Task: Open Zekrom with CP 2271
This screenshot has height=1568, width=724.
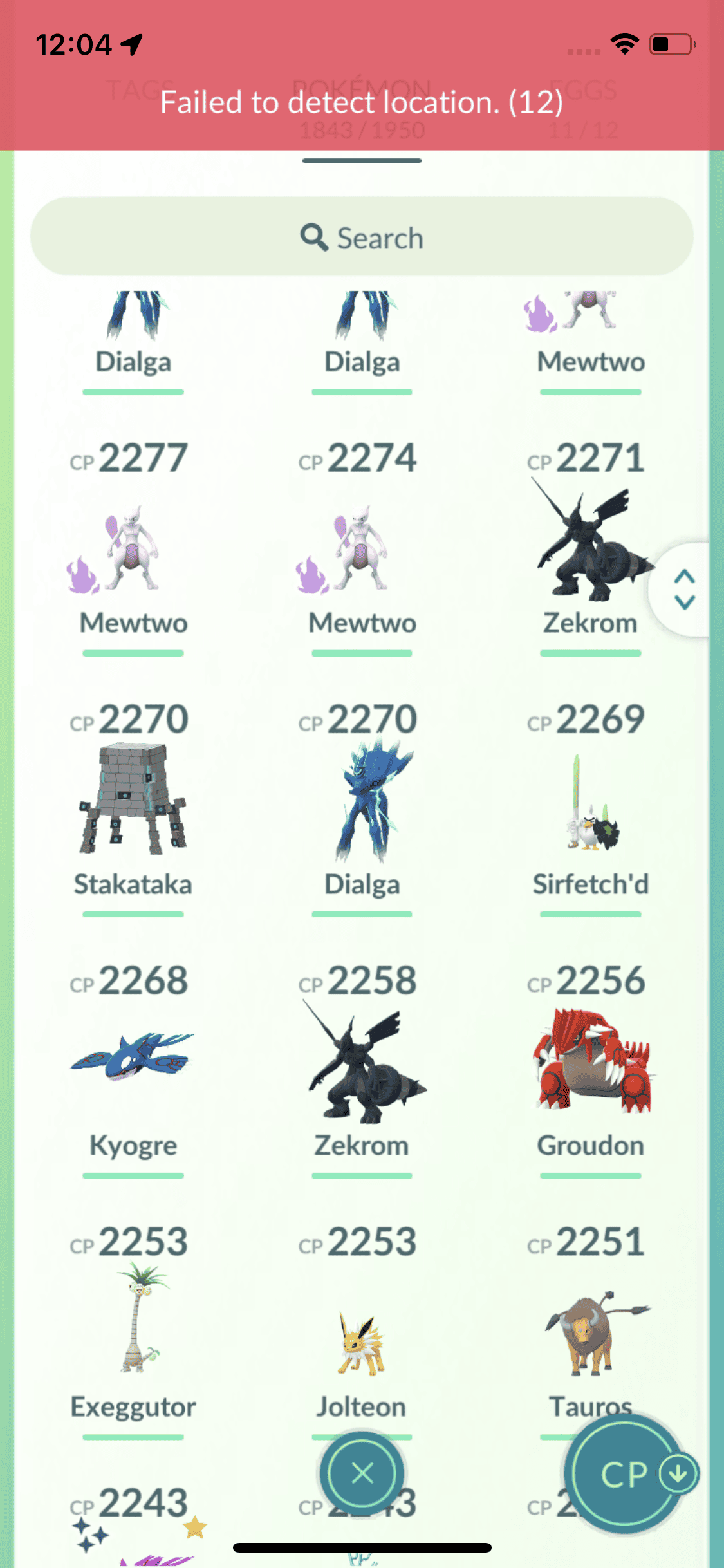Action: pyautogui.click(x=591, y=544)
